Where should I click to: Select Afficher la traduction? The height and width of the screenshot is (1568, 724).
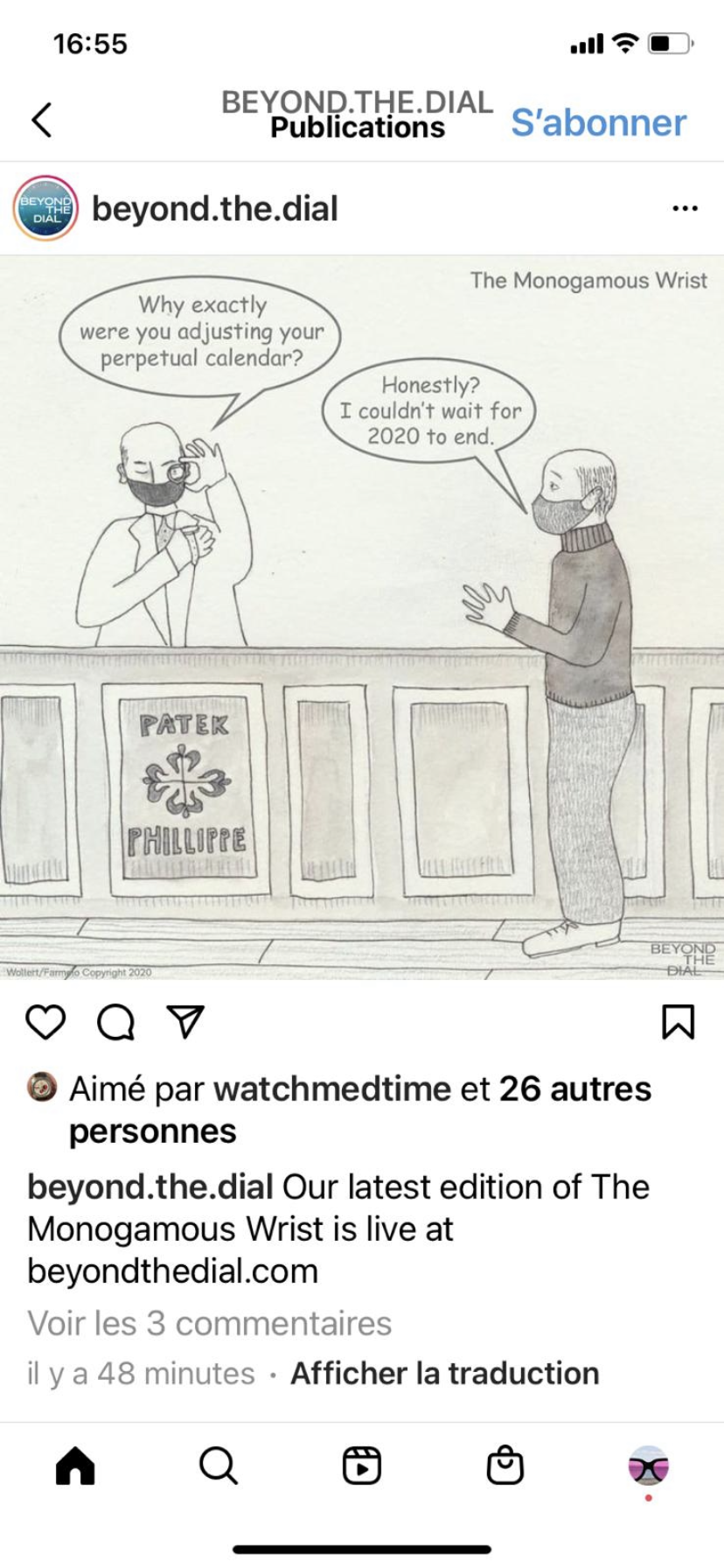pyautogui.click(x=444, y=1373)
